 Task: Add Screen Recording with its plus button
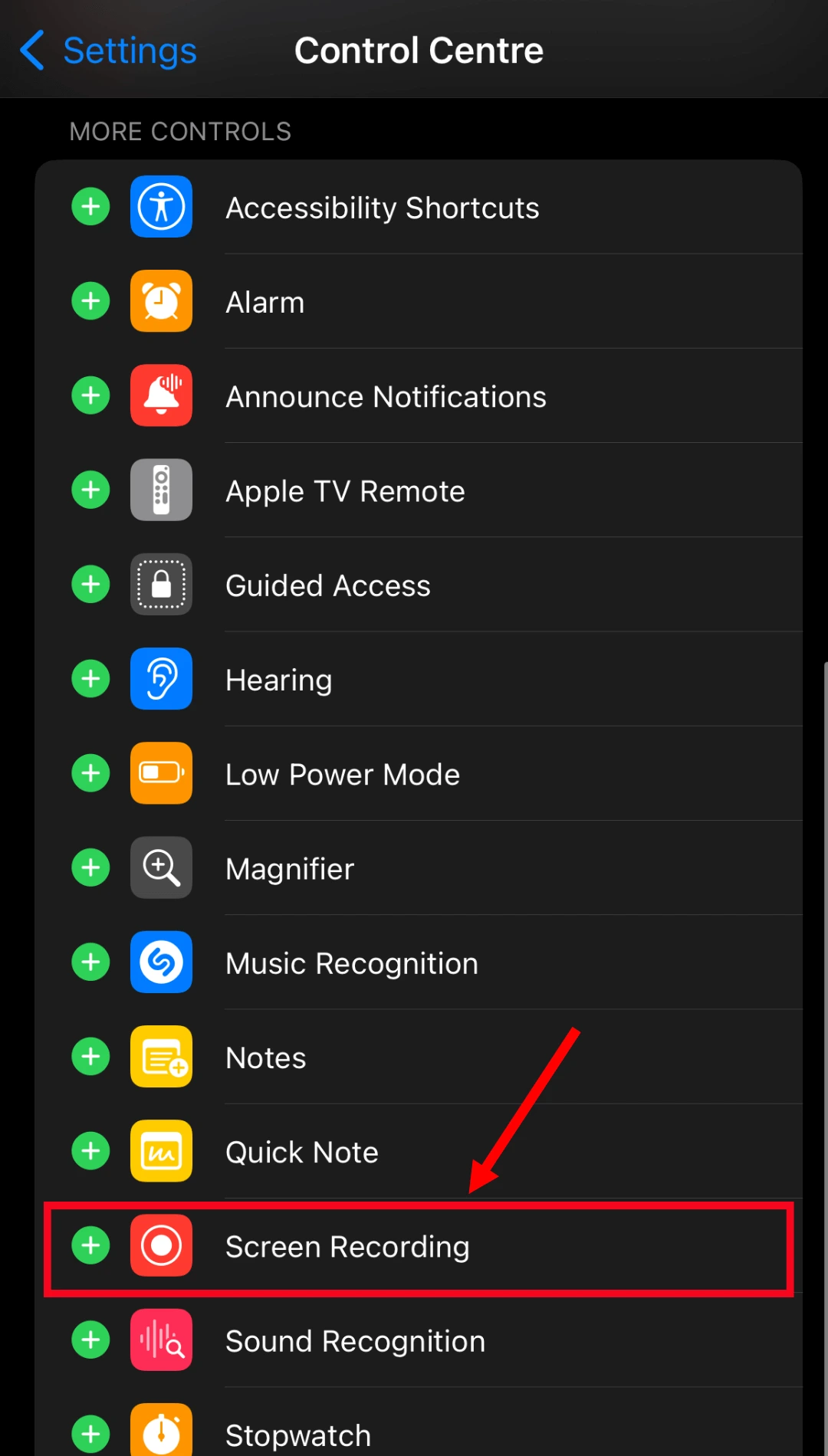pos(90,1246)
